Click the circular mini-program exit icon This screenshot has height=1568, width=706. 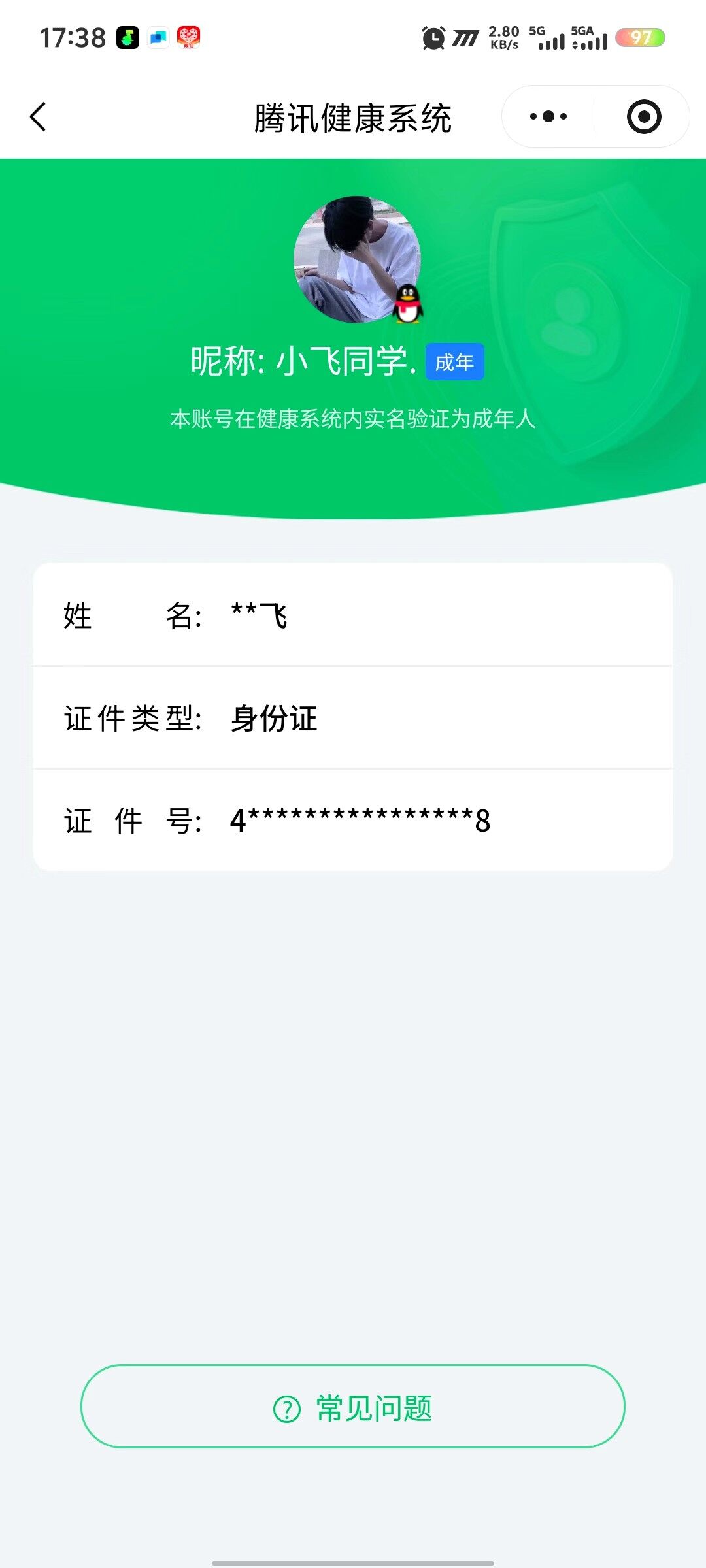pyautogui.click(x=643, y=116)
